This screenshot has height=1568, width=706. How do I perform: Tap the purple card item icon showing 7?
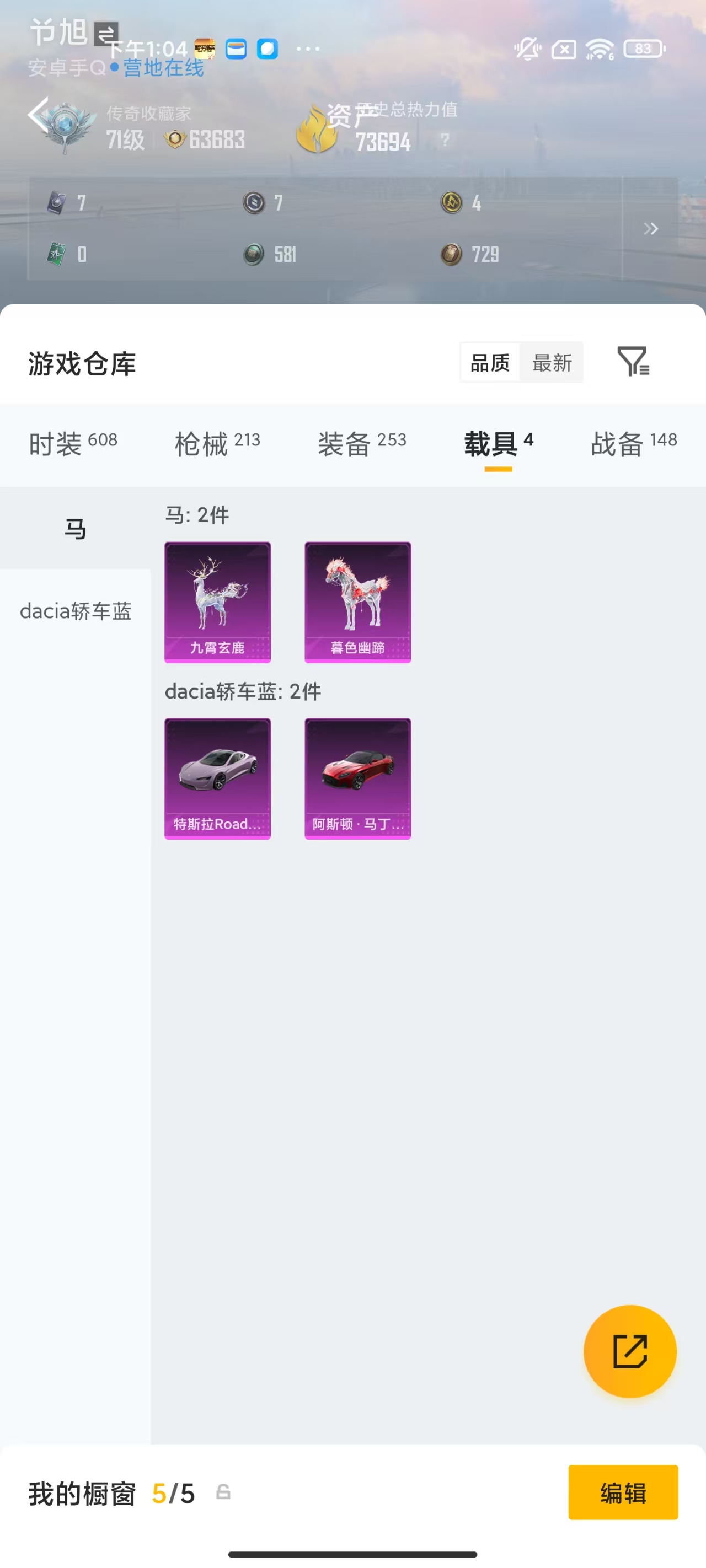[56, 203]
